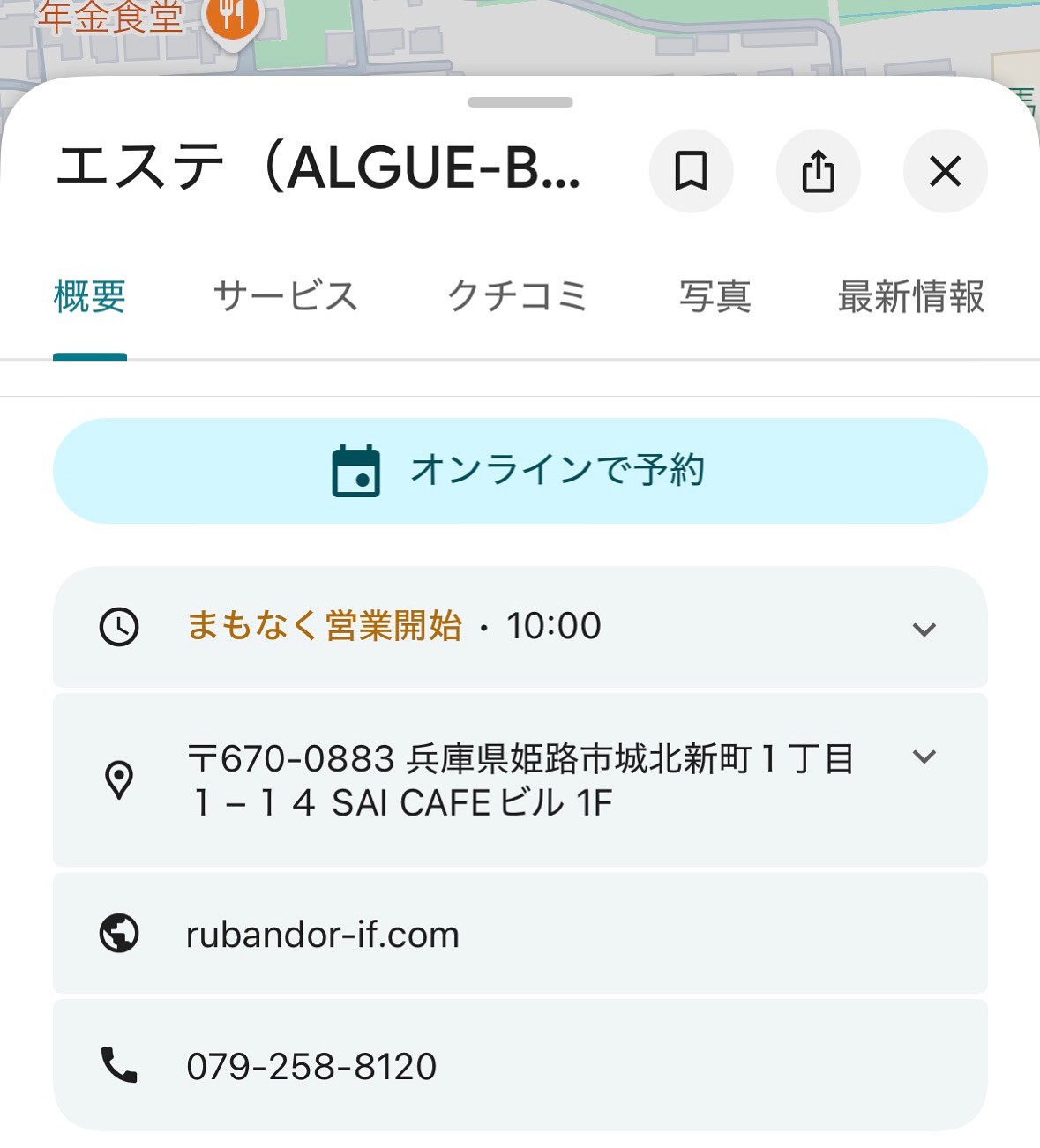Close the place details sheet

tap(945, 171)
